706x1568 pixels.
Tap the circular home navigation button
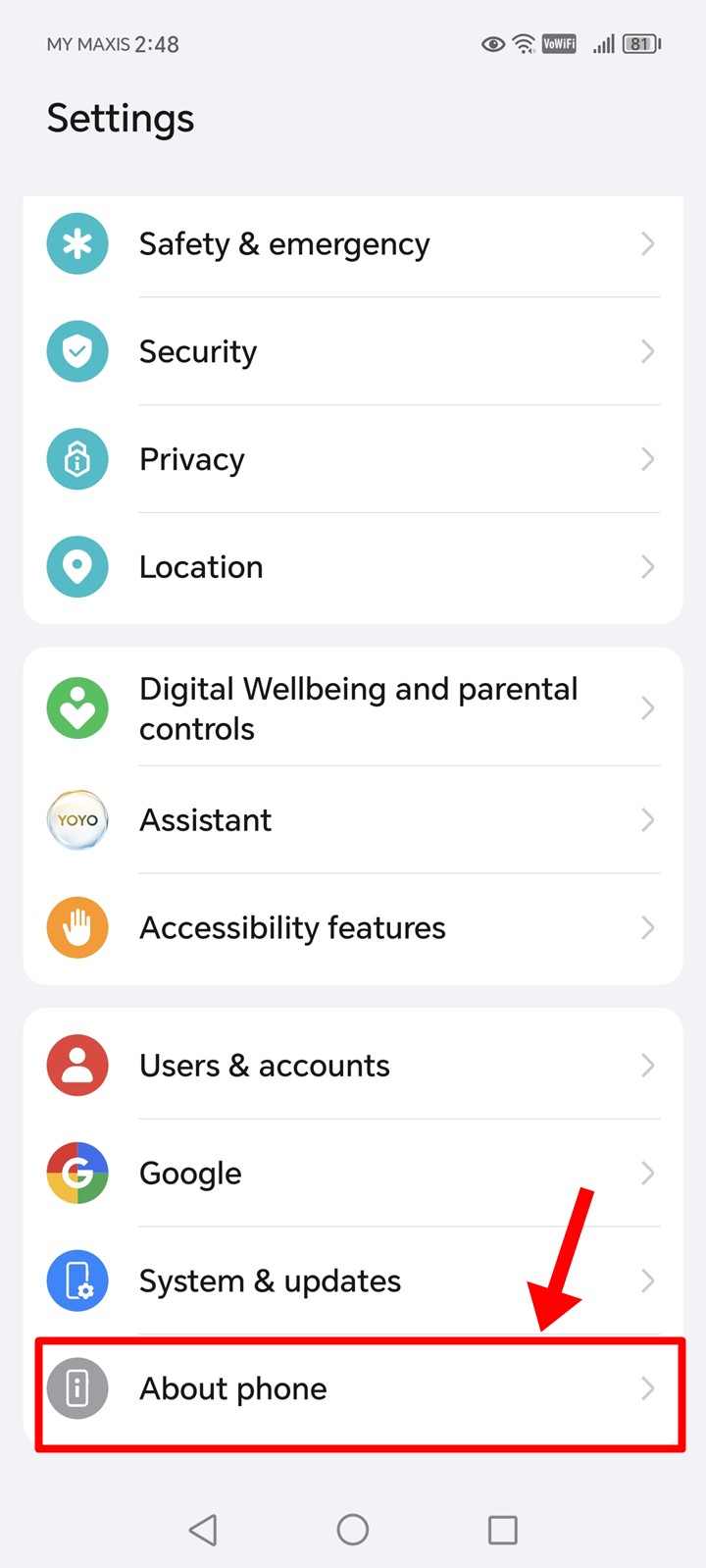353,1529
